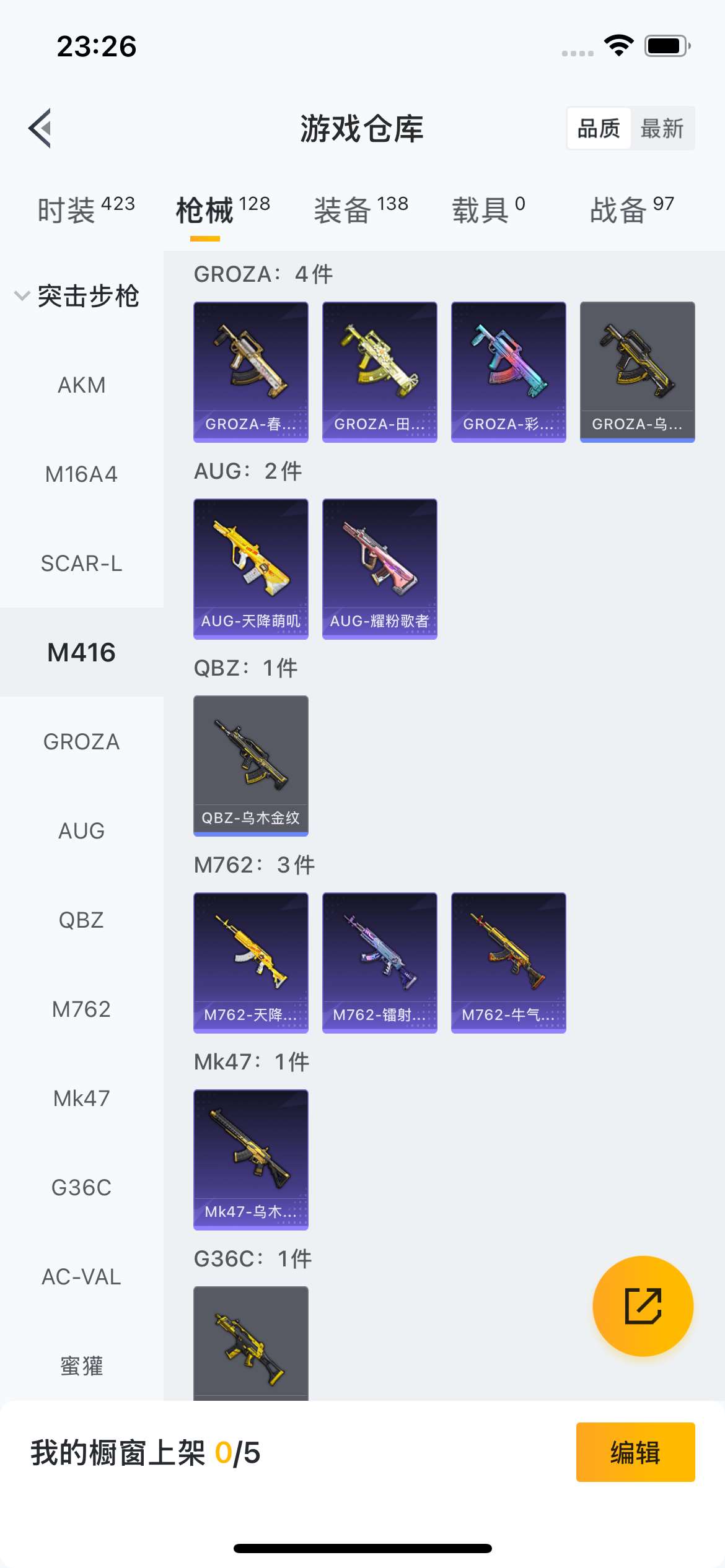
Task: Open the AUG-耀粉歌者 skin
Action: 380,568
